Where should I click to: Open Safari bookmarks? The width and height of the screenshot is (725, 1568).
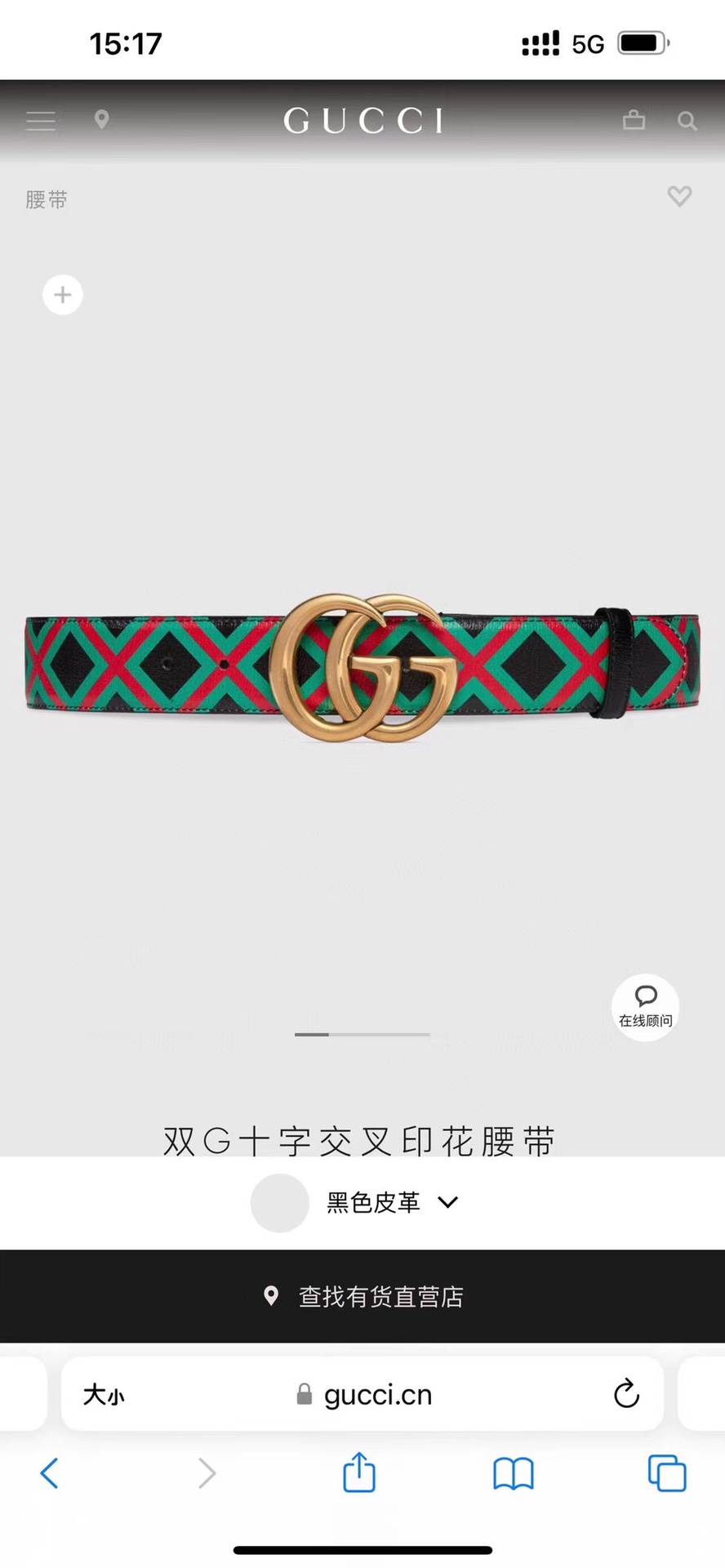[x=514, y=1474]
